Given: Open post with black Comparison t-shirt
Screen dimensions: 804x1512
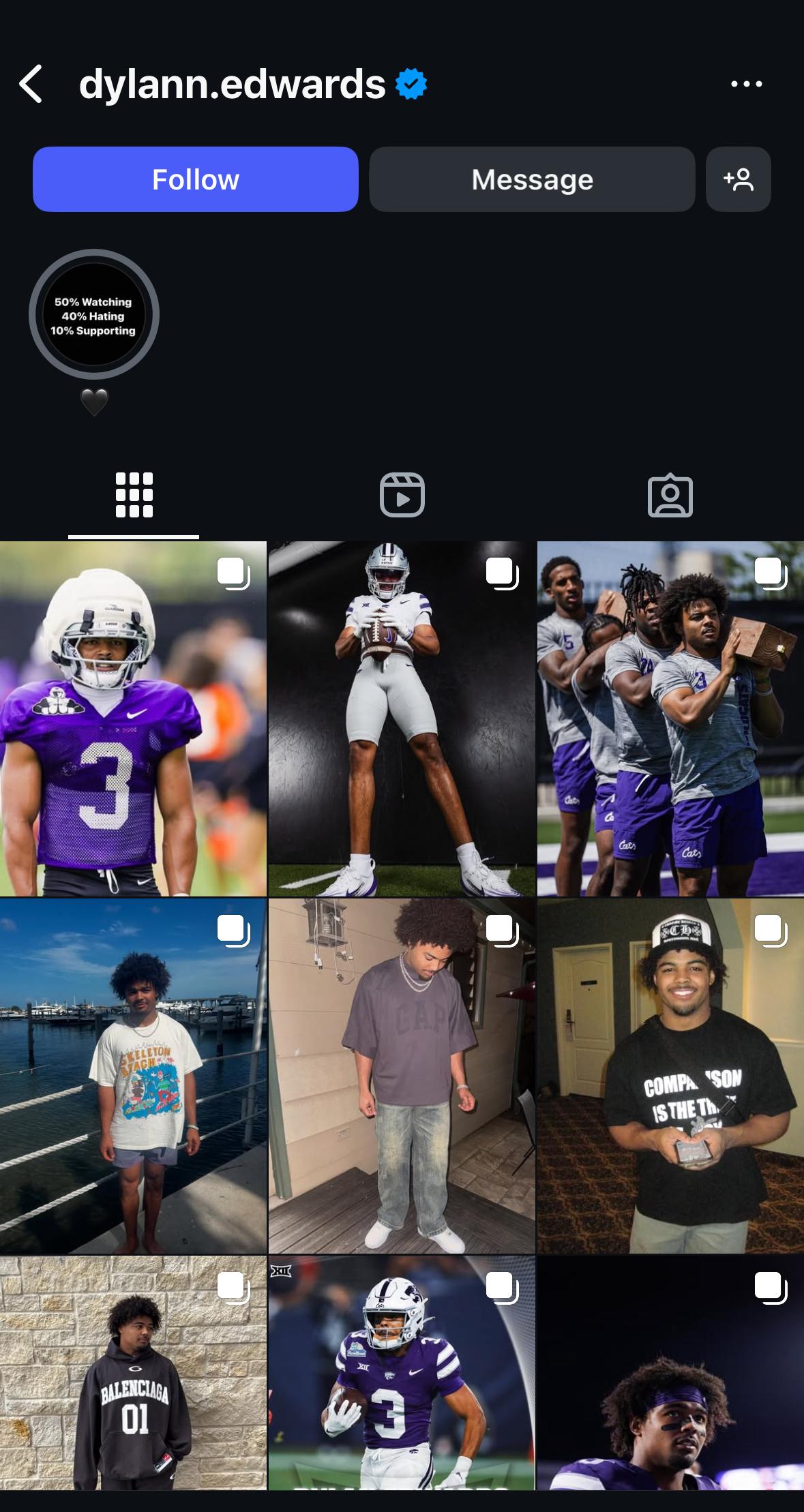Looking at the screenshot, I should coord(670,1076).
